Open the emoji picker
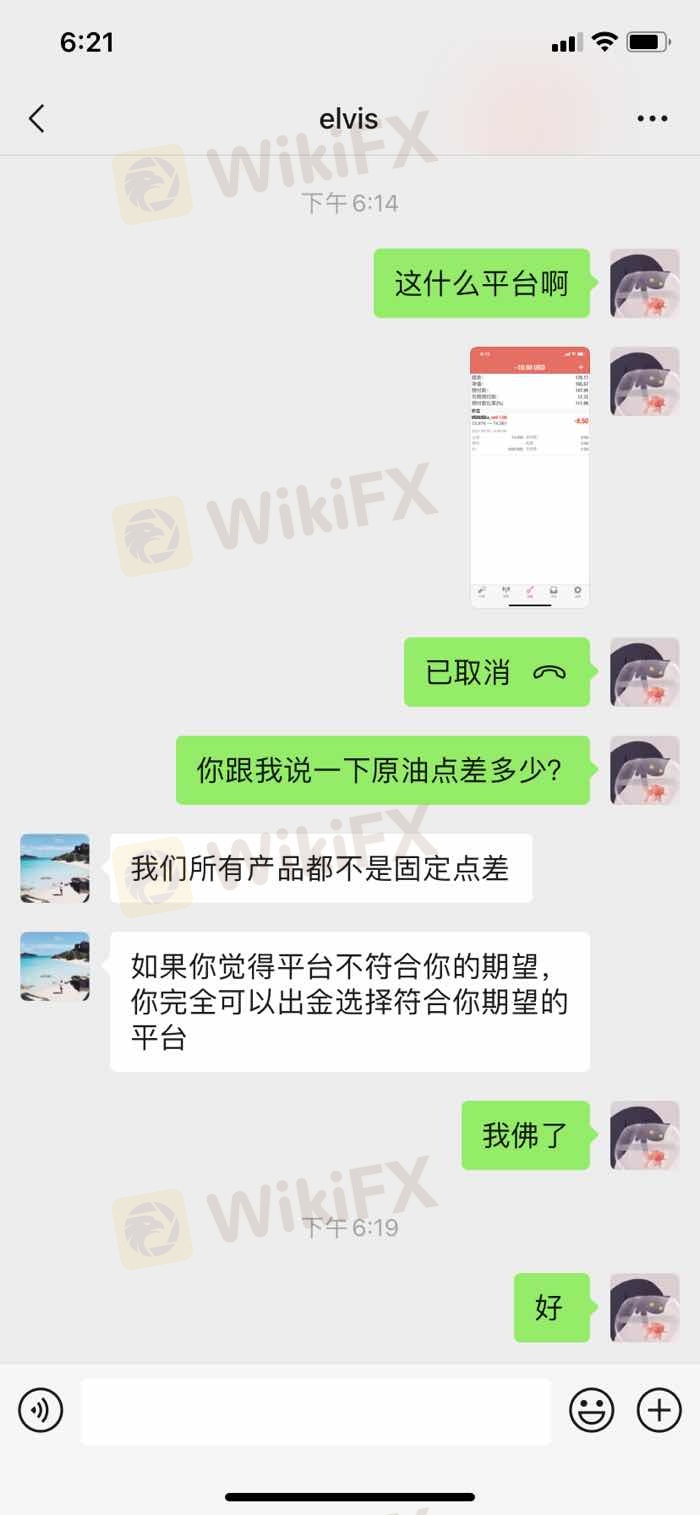 pyautogui.click(x=592, y=1411)
